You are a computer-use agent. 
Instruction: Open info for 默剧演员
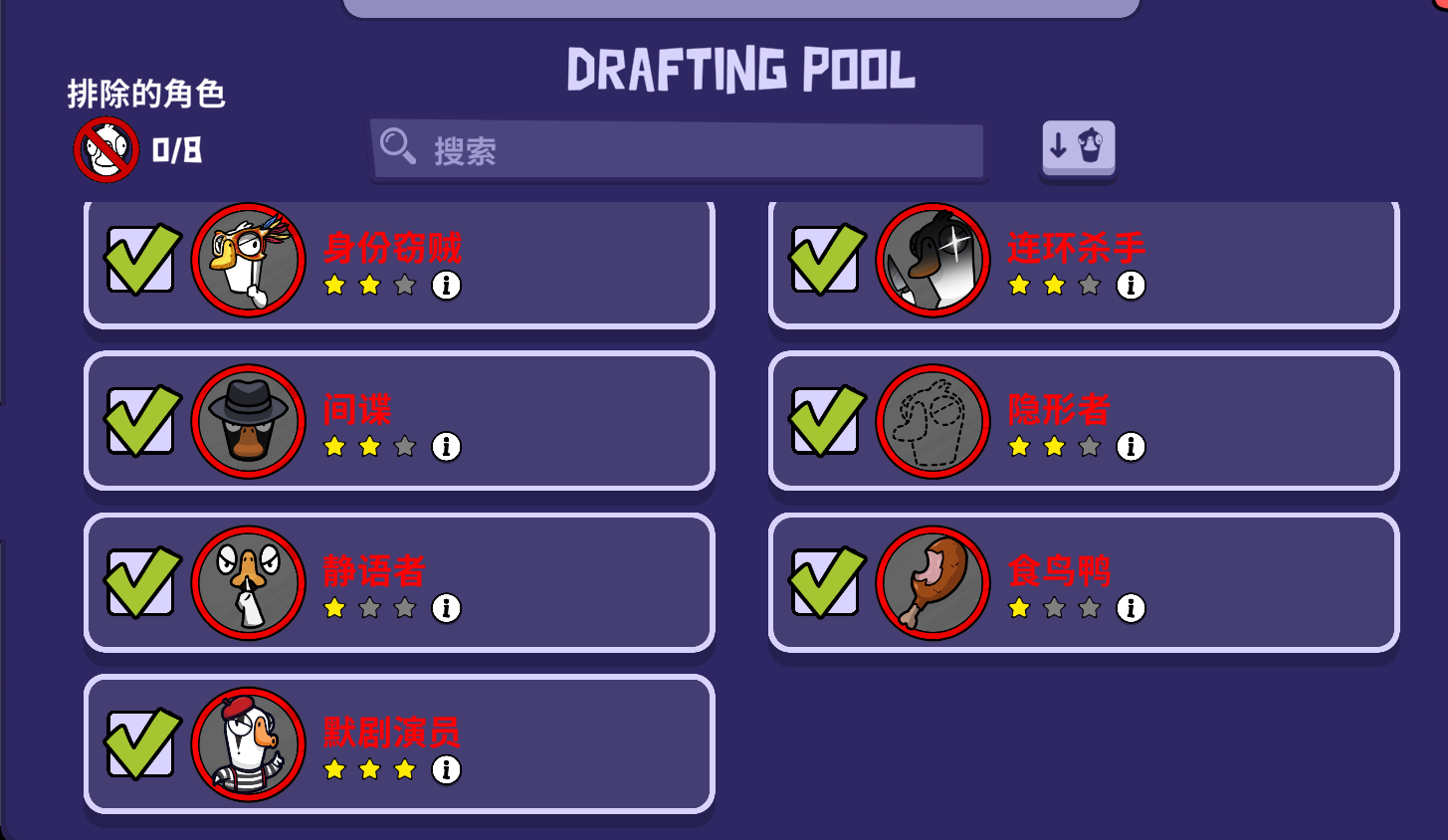click(x=446, y=769)
